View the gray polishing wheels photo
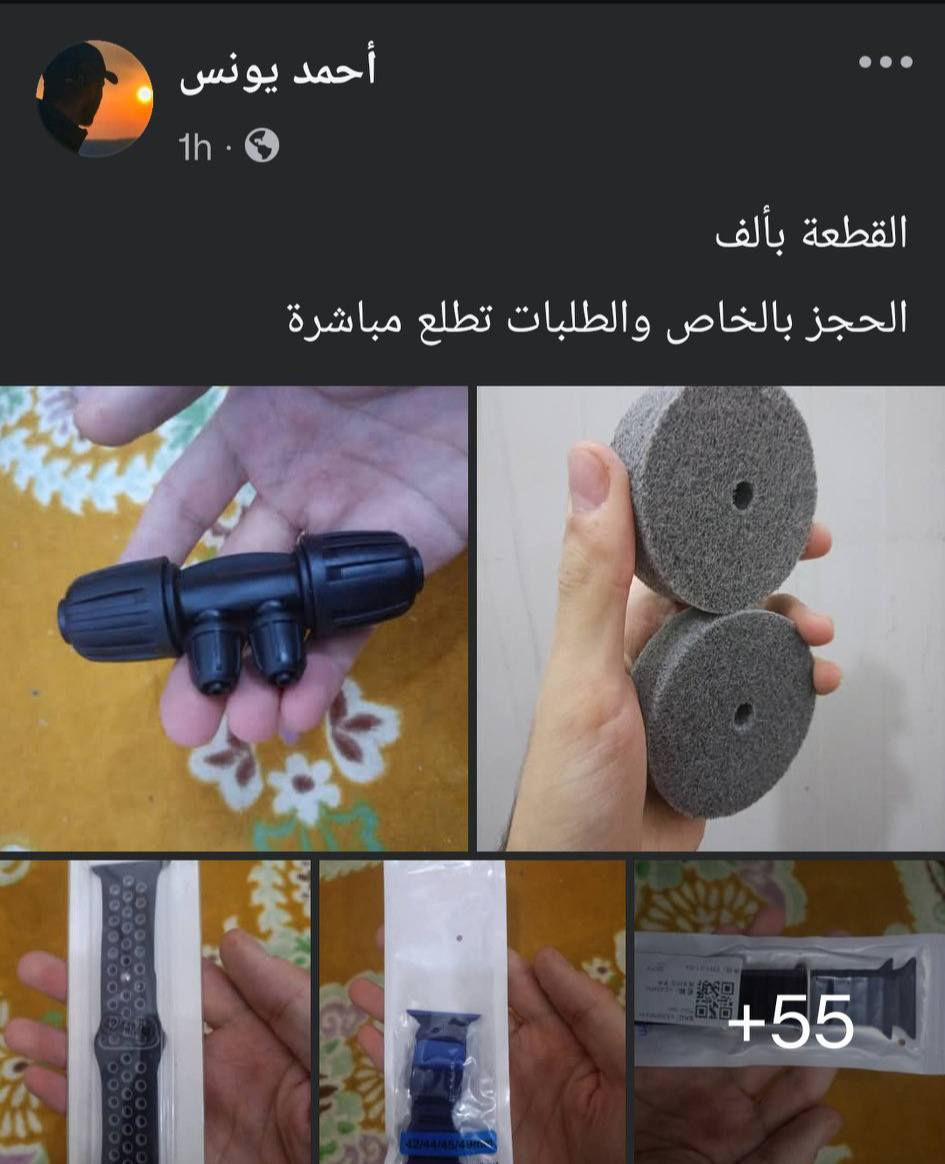 [710, 618]
